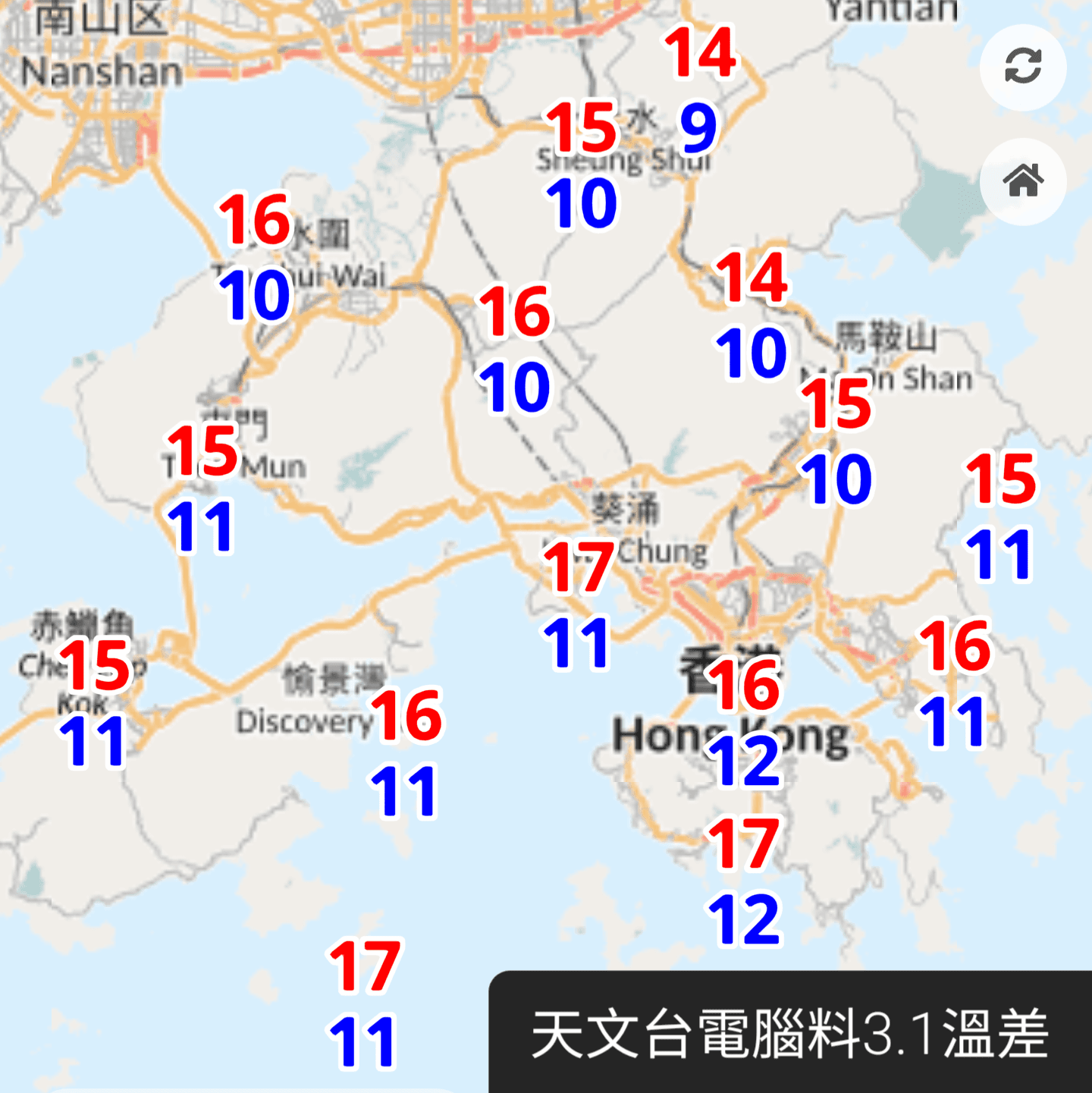Tap the home icon button

[1023, 181]
